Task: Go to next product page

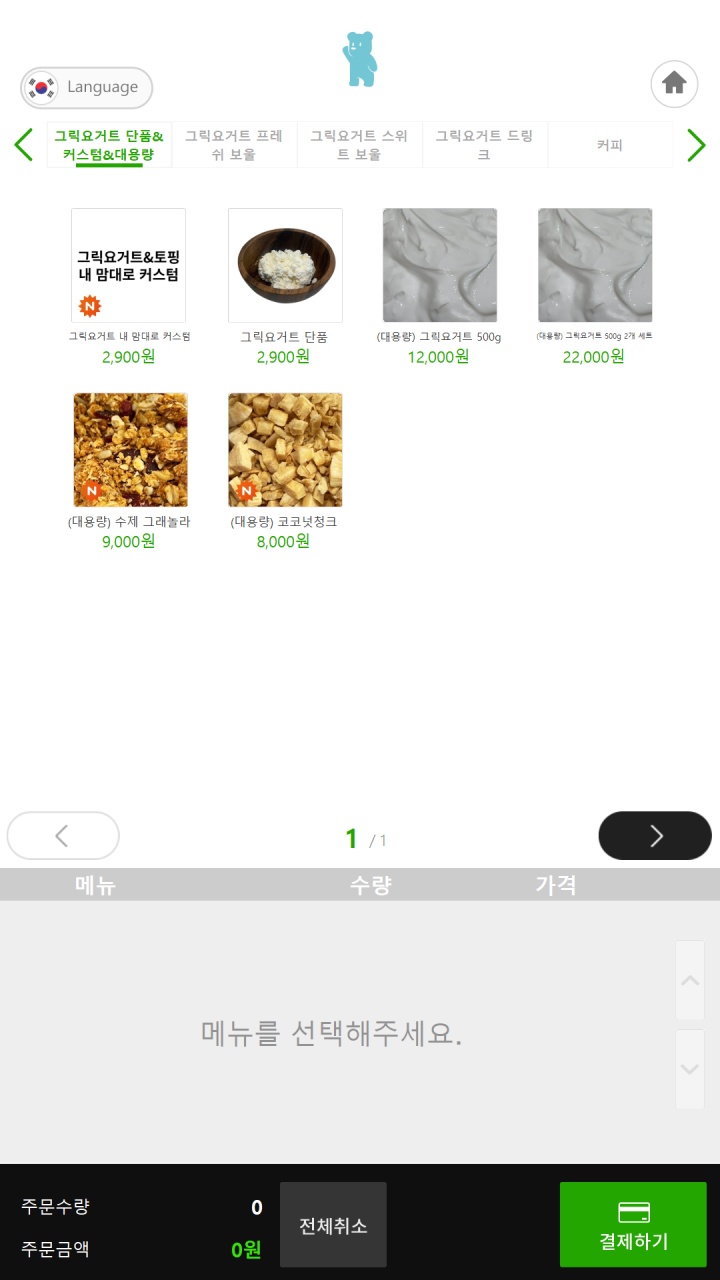Action: (x=655, y=836)
